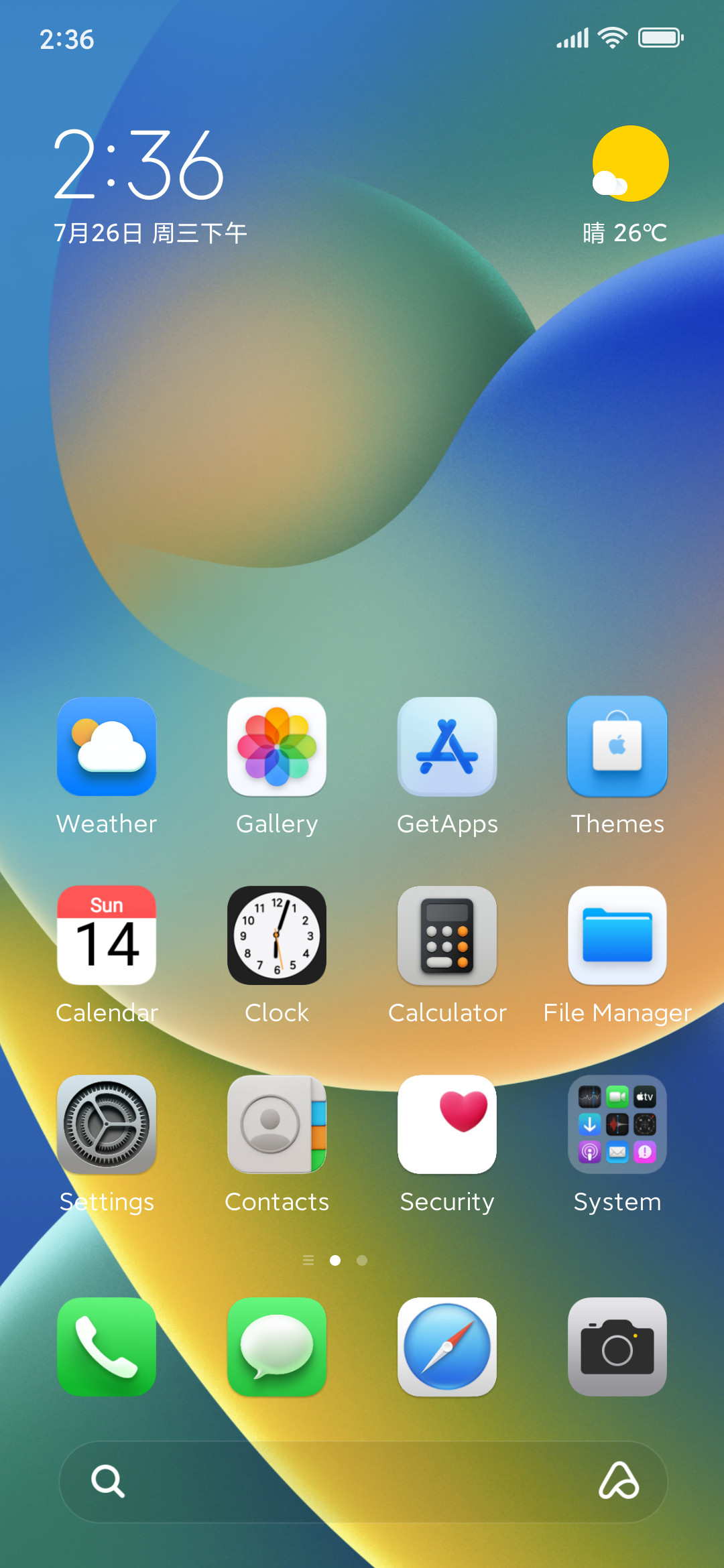Open the Weather app
Screen dimensions: 724x1568
click(x=107, y=746)
